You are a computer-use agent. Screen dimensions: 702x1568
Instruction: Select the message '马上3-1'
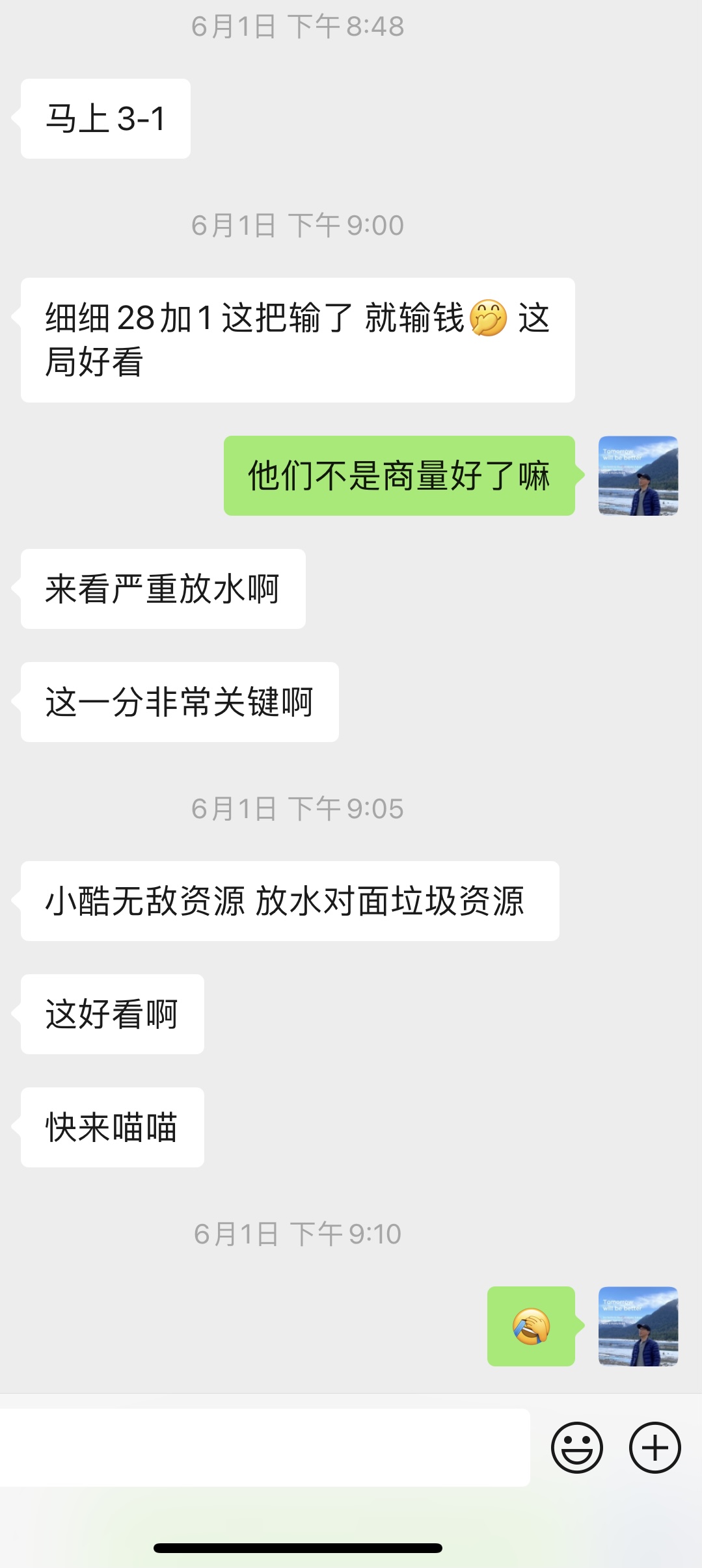104,118
